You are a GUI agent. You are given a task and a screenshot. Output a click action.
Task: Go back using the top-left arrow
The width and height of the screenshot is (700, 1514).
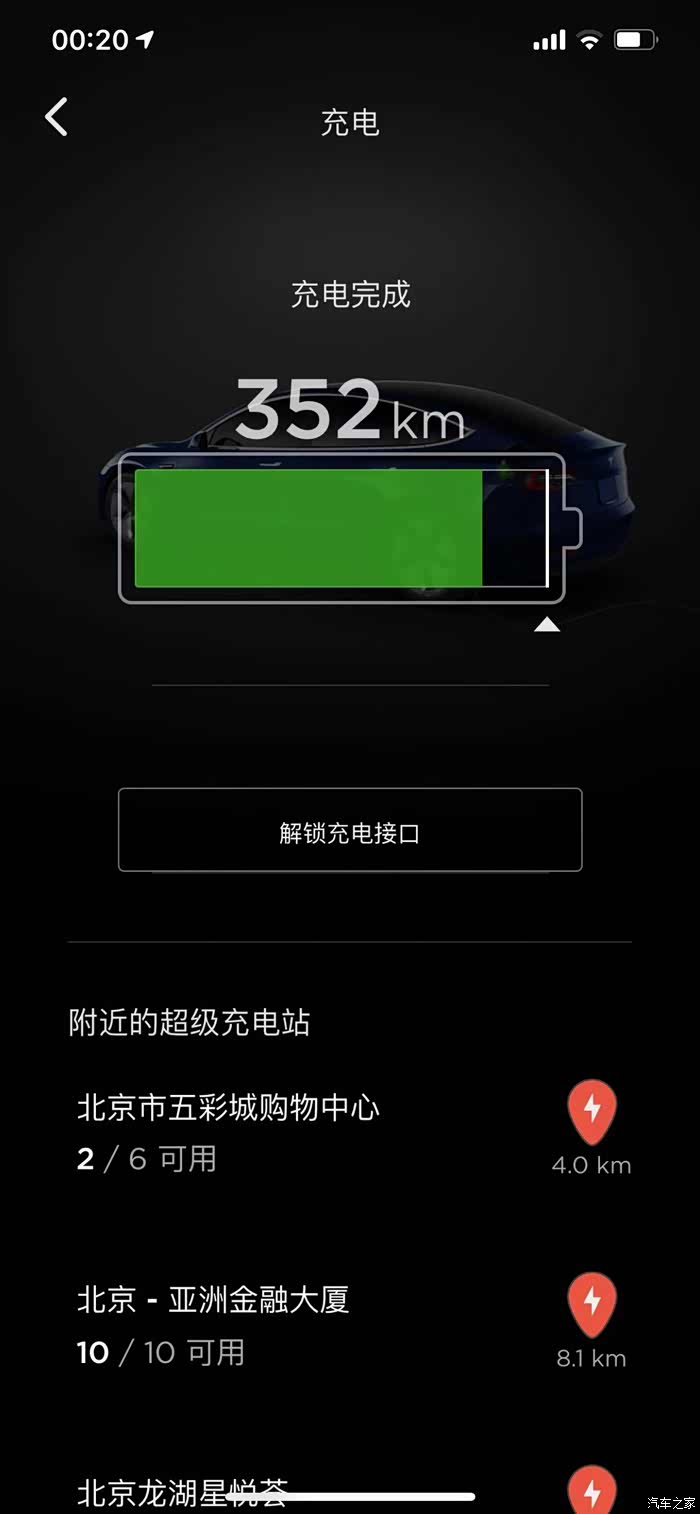coord(57,117)
